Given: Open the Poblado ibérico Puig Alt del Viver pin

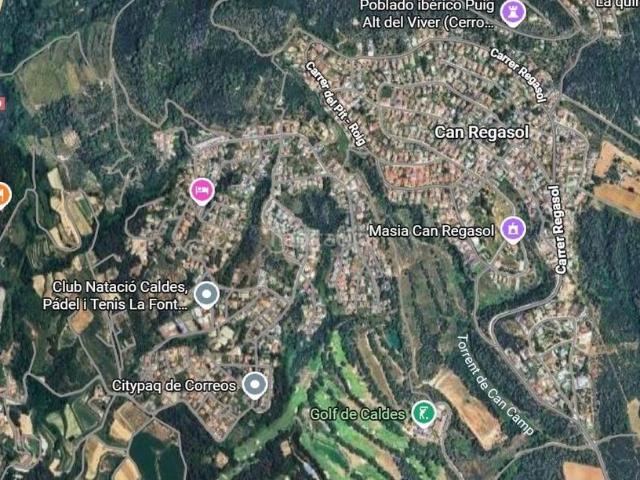Looking at the screenshot, I should click(x=514, y=13).
